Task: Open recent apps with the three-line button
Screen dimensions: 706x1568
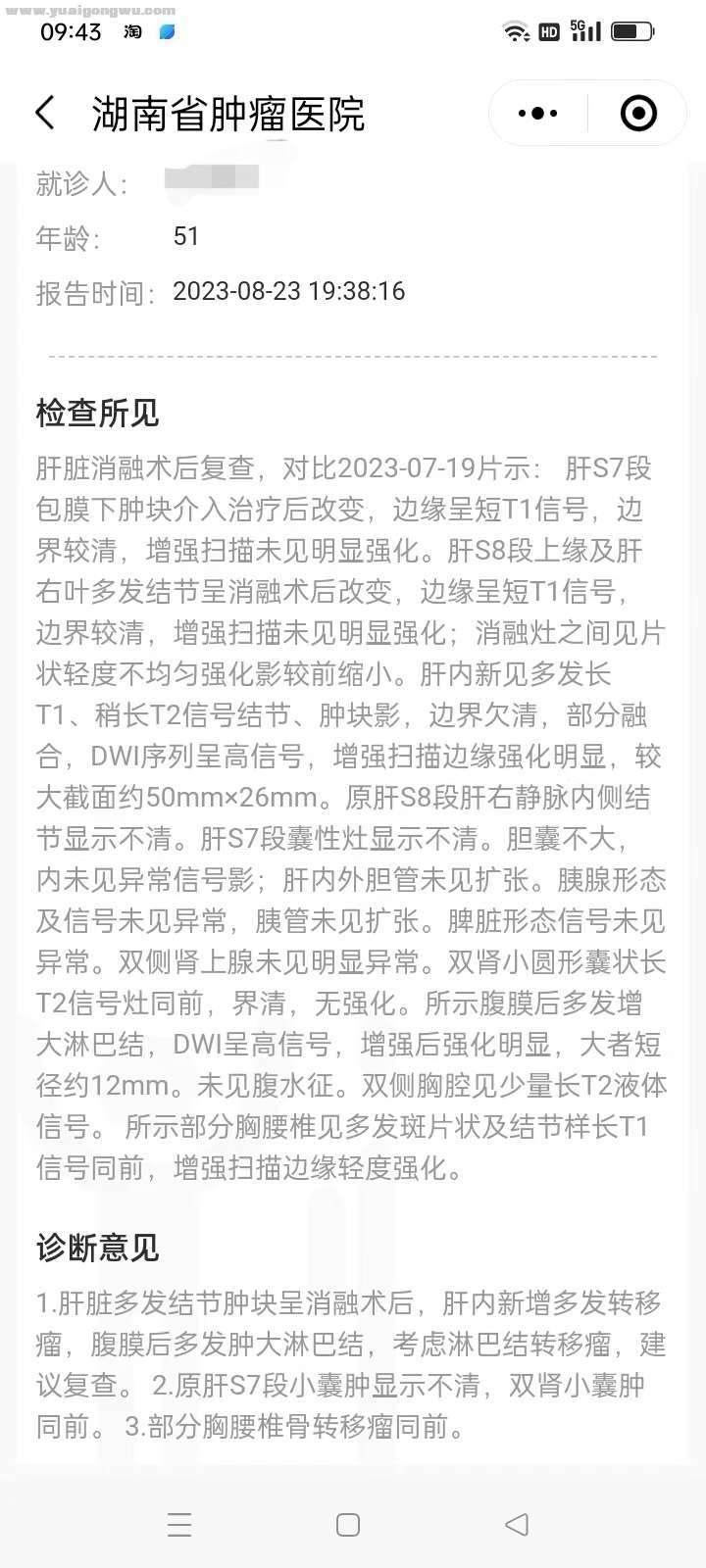Action: tap(179, 1524)
